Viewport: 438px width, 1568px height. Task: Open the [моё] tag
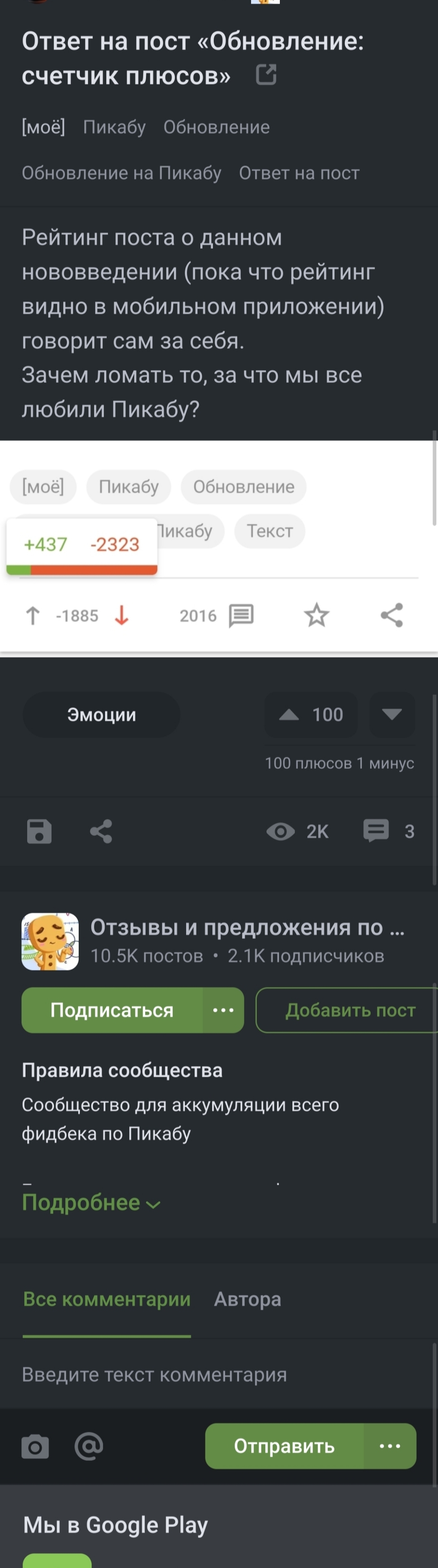[x=43, y=127]
